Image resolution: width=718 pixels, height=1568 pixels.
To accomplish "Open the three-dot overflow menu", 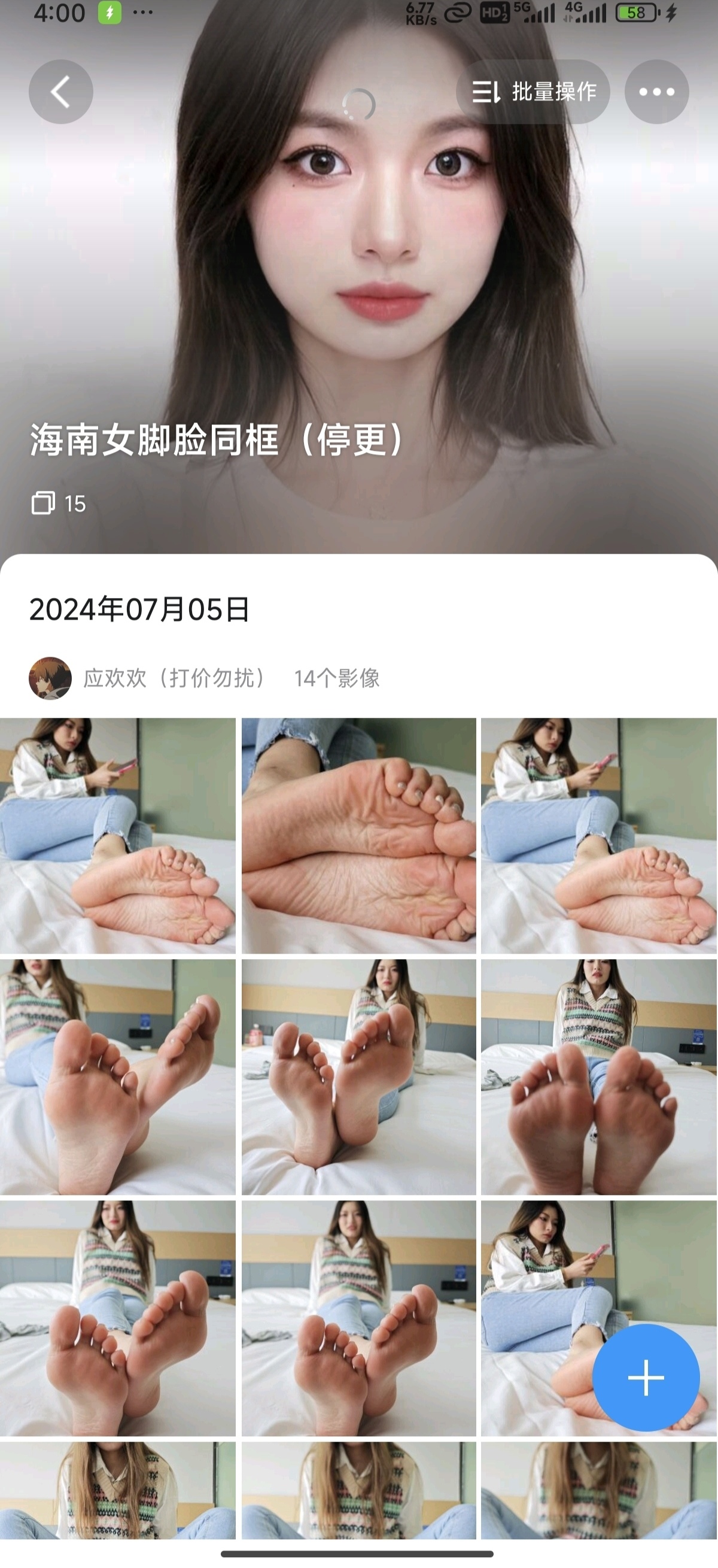I will [x=656, y=92].
